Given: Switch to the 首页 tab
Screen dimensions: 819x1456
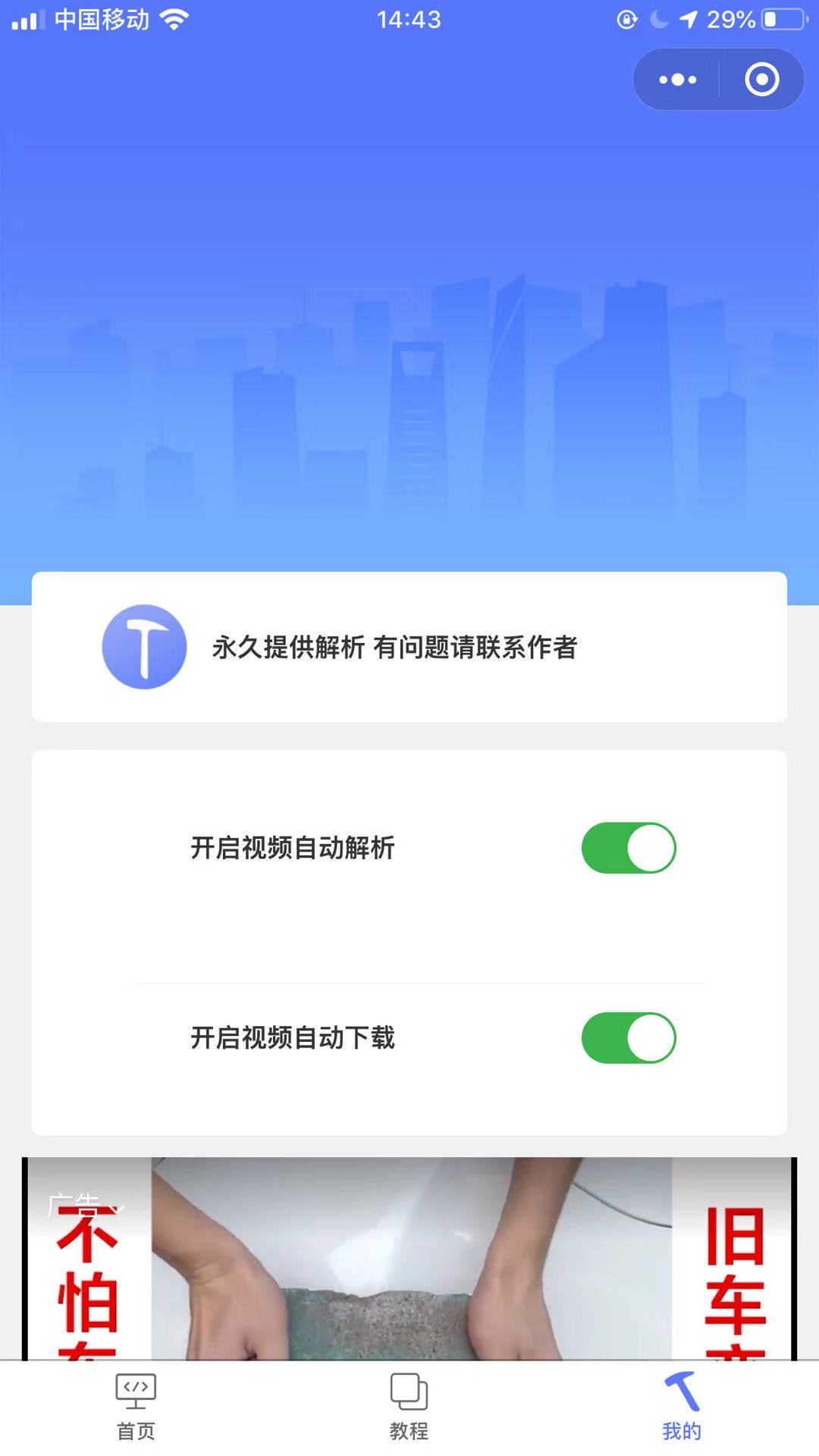Looking at the screenshot, I should (136, 1407).
